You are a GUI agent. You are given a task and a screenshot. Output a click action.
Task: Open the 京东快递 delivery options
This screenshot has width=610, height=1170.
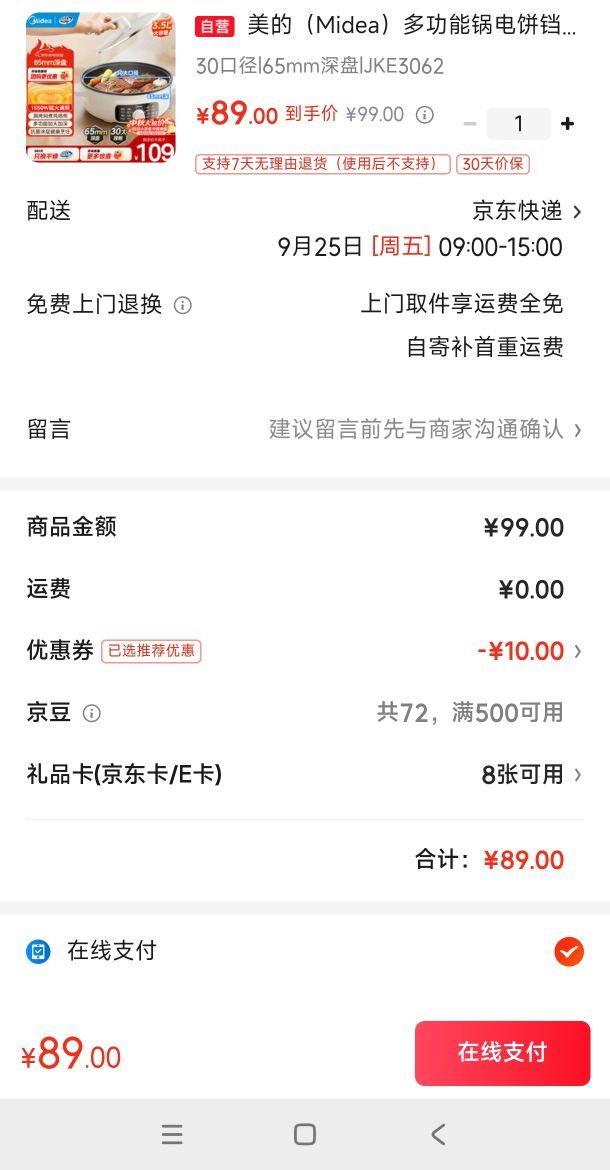click(x=527, y=211)
